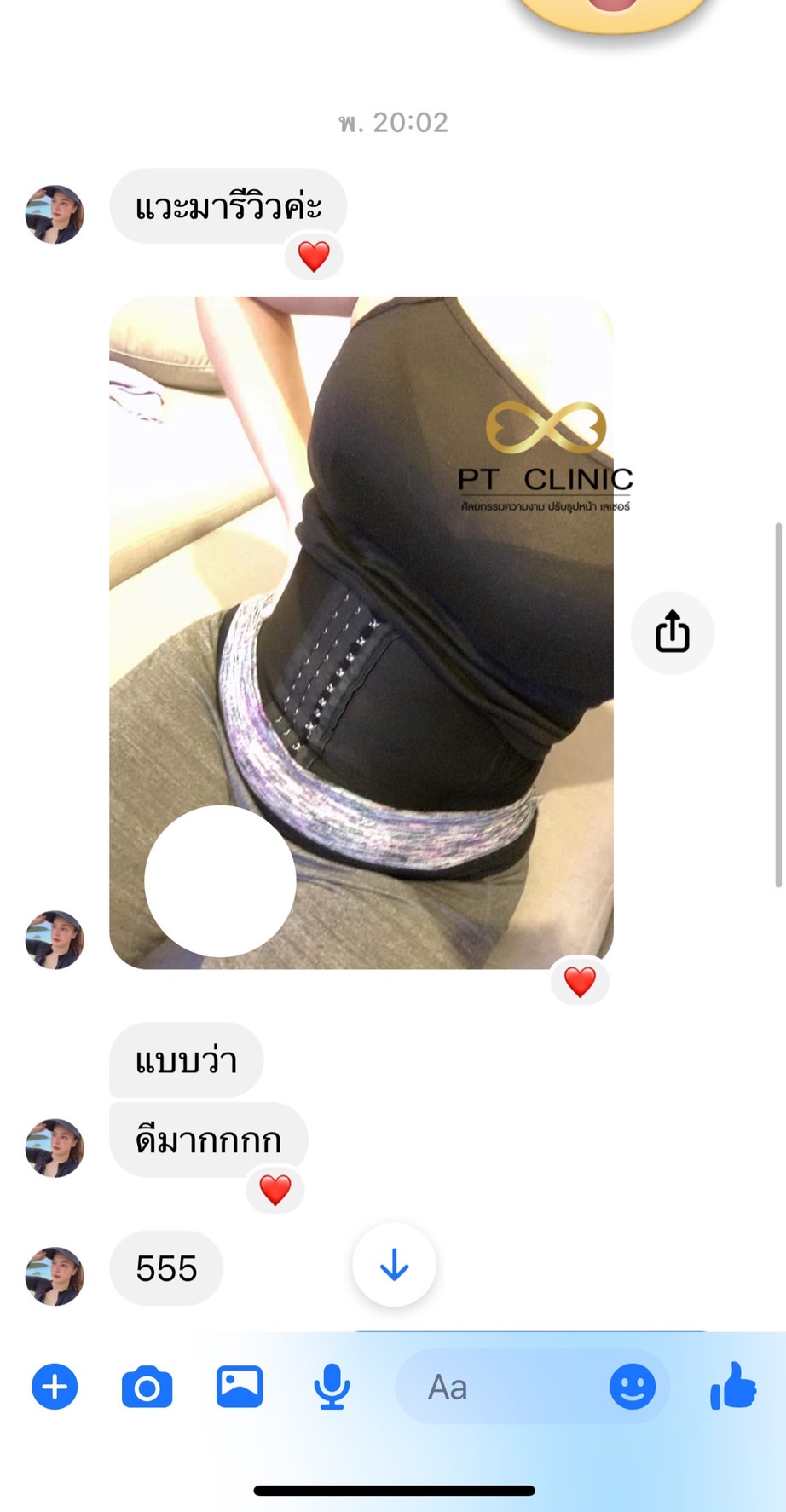Open the plus menu for more actions

55,1387
